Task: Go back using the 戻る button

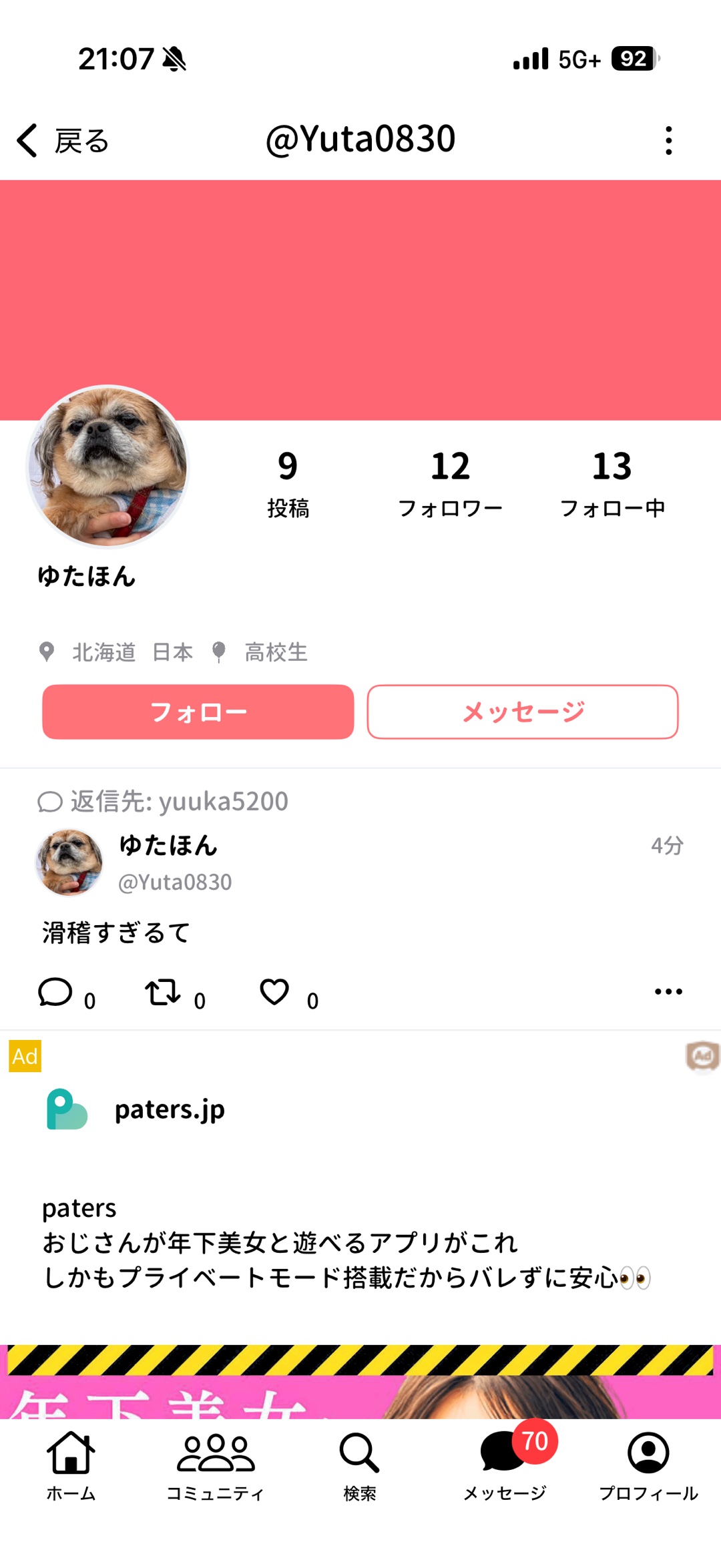Action: pyautogui.click(x=62, y=141)
